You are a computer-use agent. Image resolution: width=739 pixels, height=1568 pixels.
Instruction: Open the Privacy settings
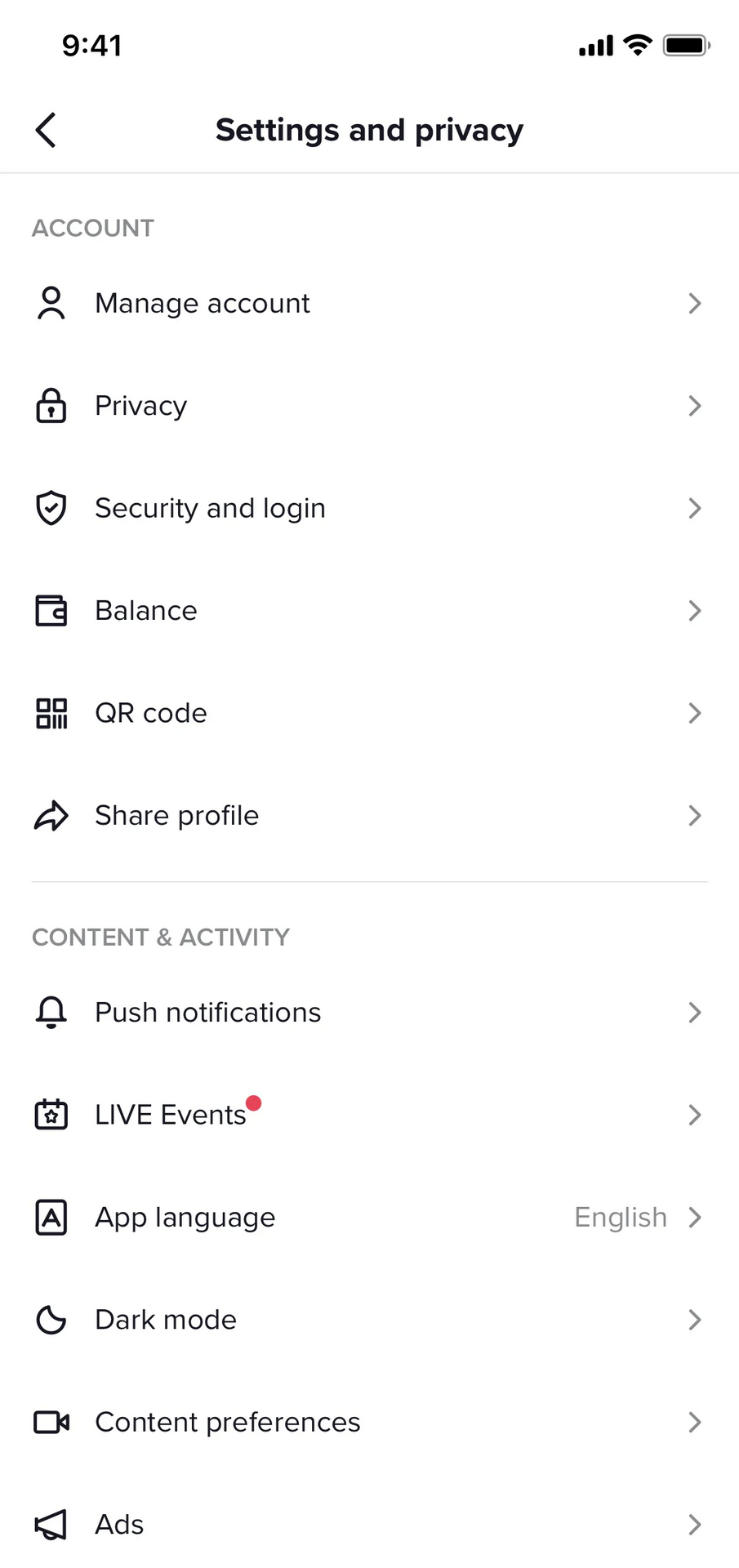(369, 406)
